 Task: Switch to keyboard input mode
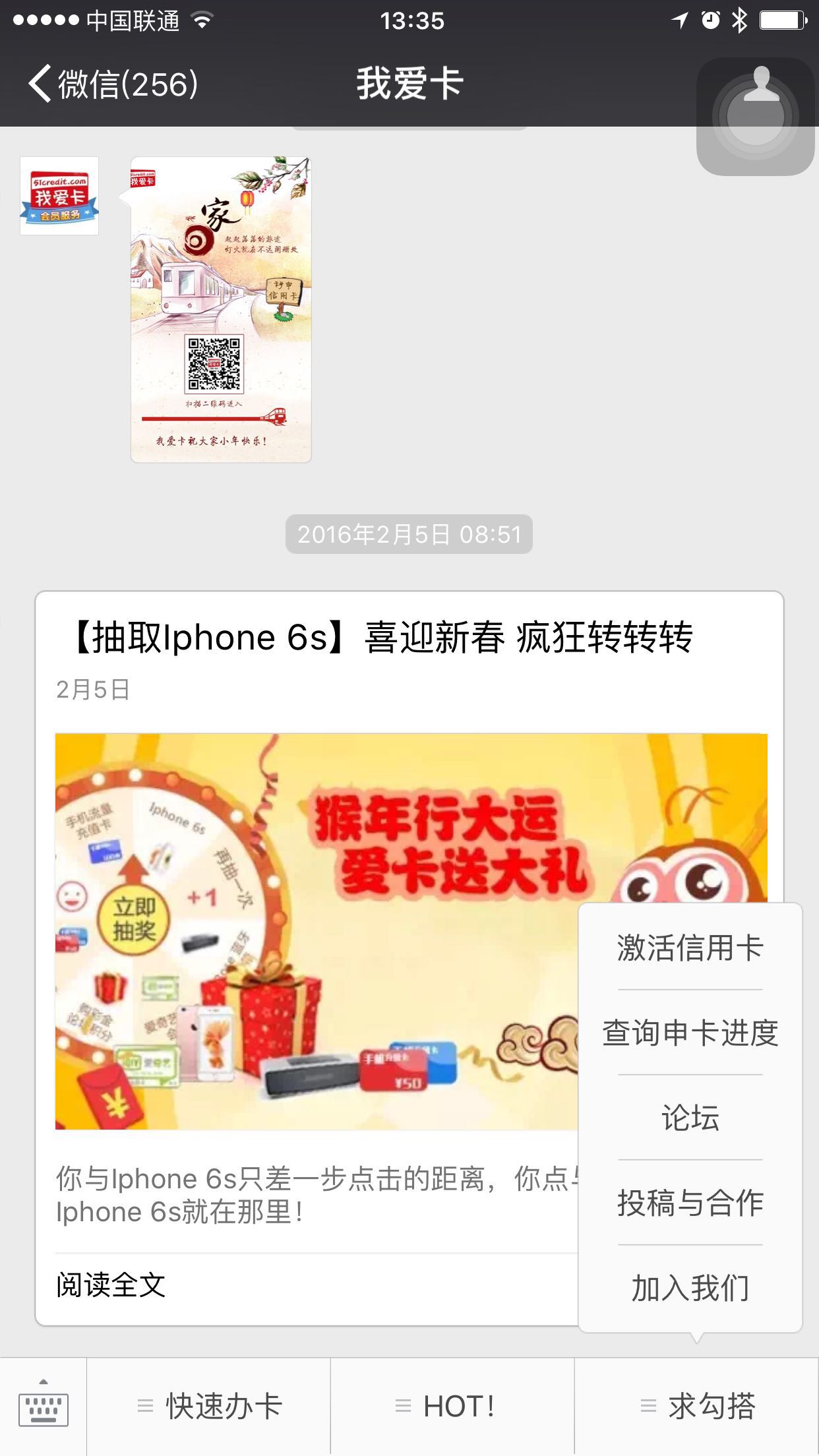click(44, 1407)
